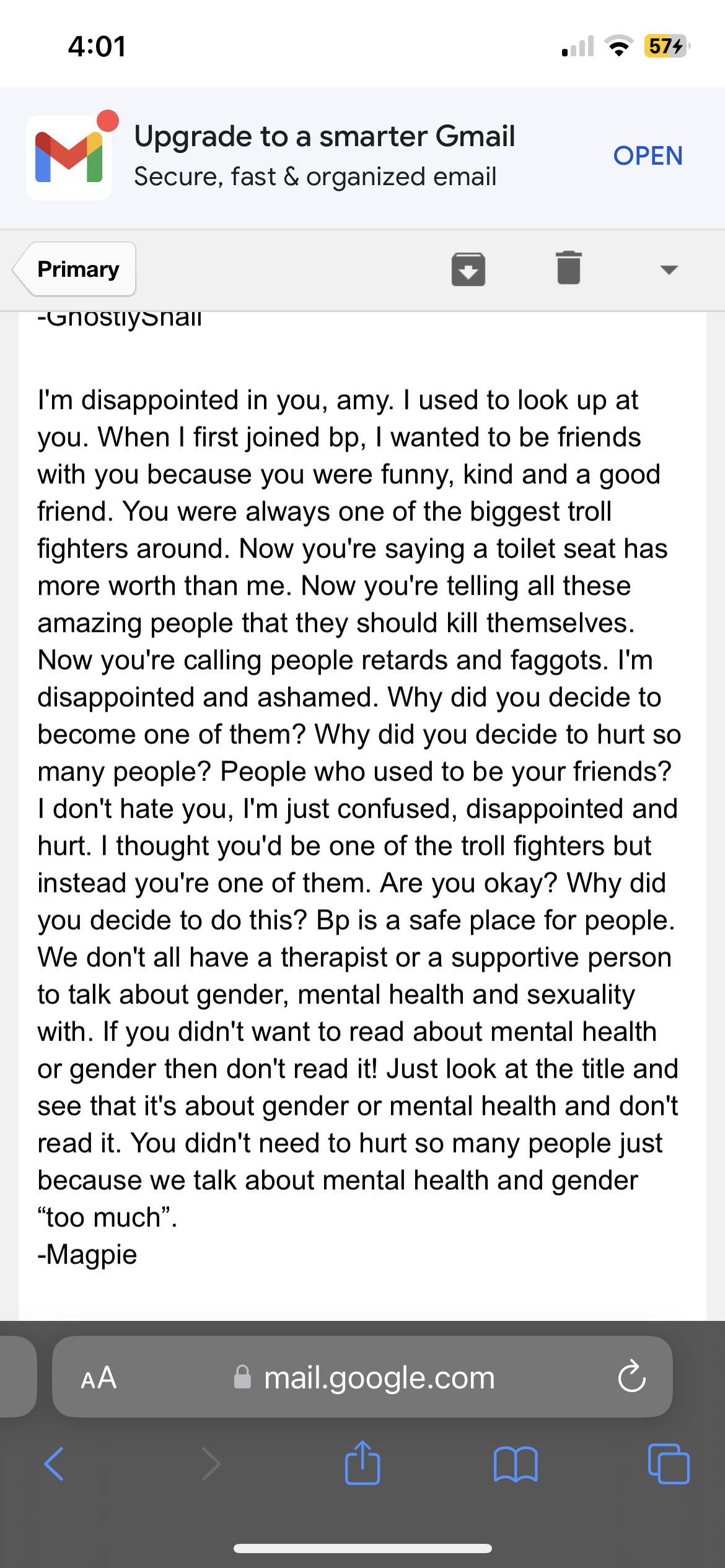This screenshot has height=1568, width=725.
Task: Delete this email with the trash icon
Action: [x=568, y=268]
